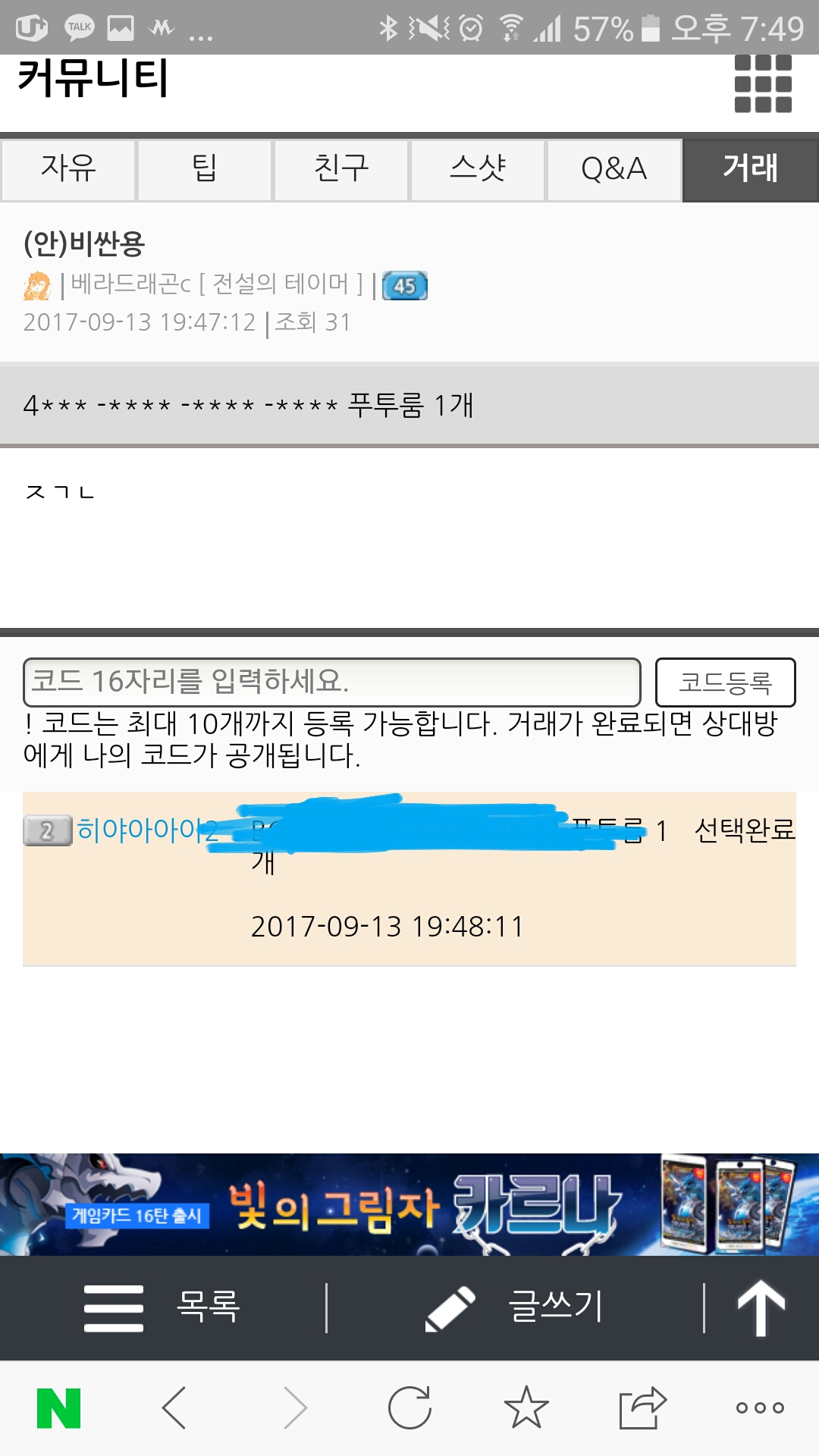
Task: Open the Naver home N button
Action: [x=58, y=1408]
